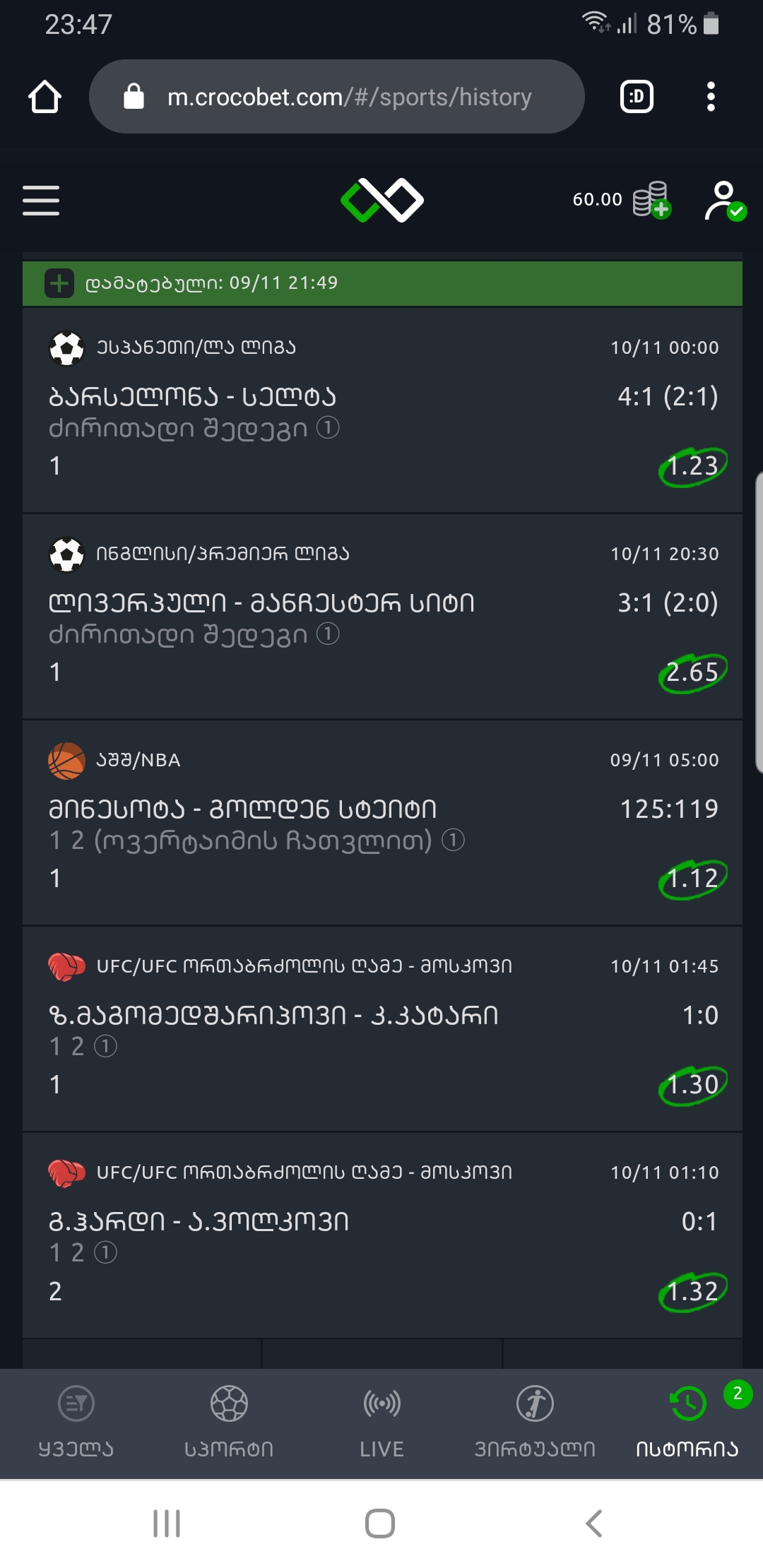The width and height of the screenshot is (763, 1568).
Task: Open the user profile icon with green checkmark
Action: [x=726, y=200]
